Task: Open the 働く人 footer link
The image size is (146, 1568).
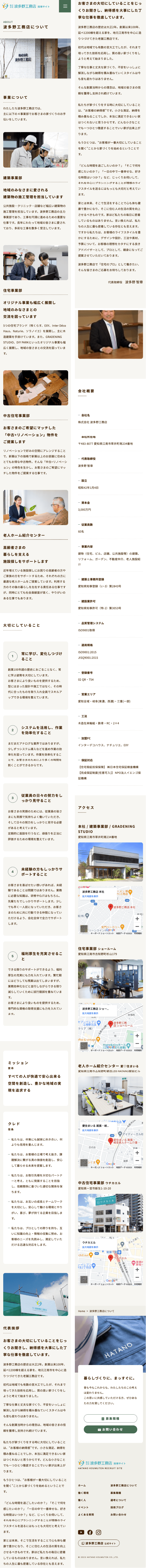Action: click(x=82, y=1500)
